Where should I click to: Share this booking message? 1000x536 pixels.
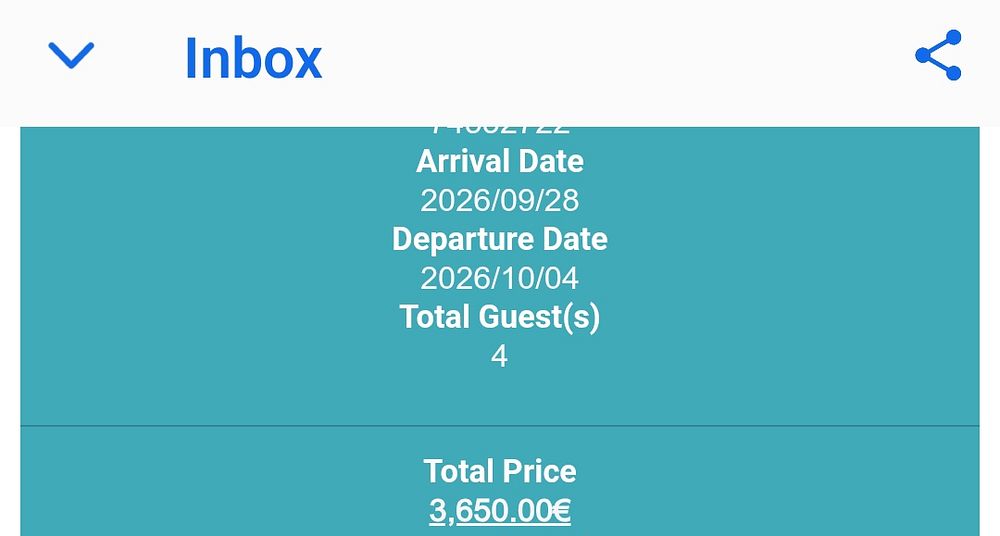938,56
